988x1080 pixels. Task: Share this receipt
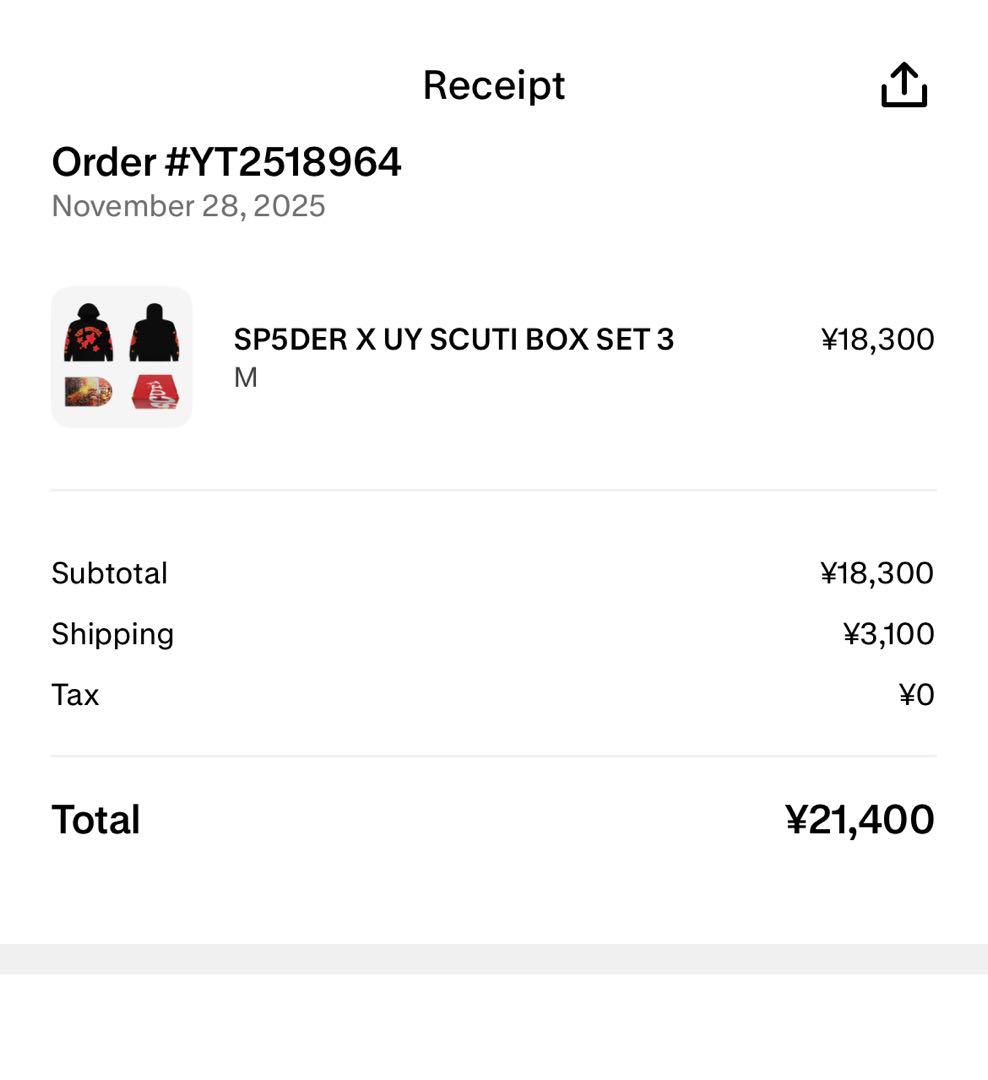903,85
